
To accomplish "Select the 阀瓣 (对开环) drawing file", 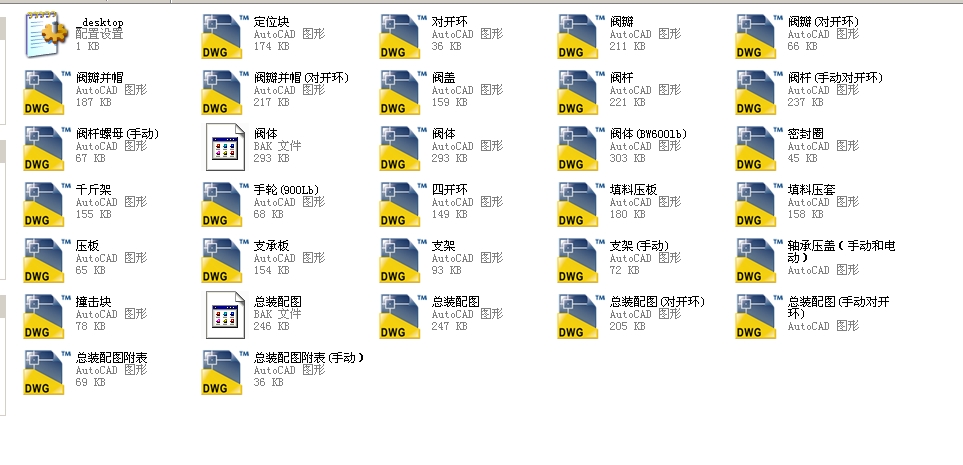I will 757,36.
